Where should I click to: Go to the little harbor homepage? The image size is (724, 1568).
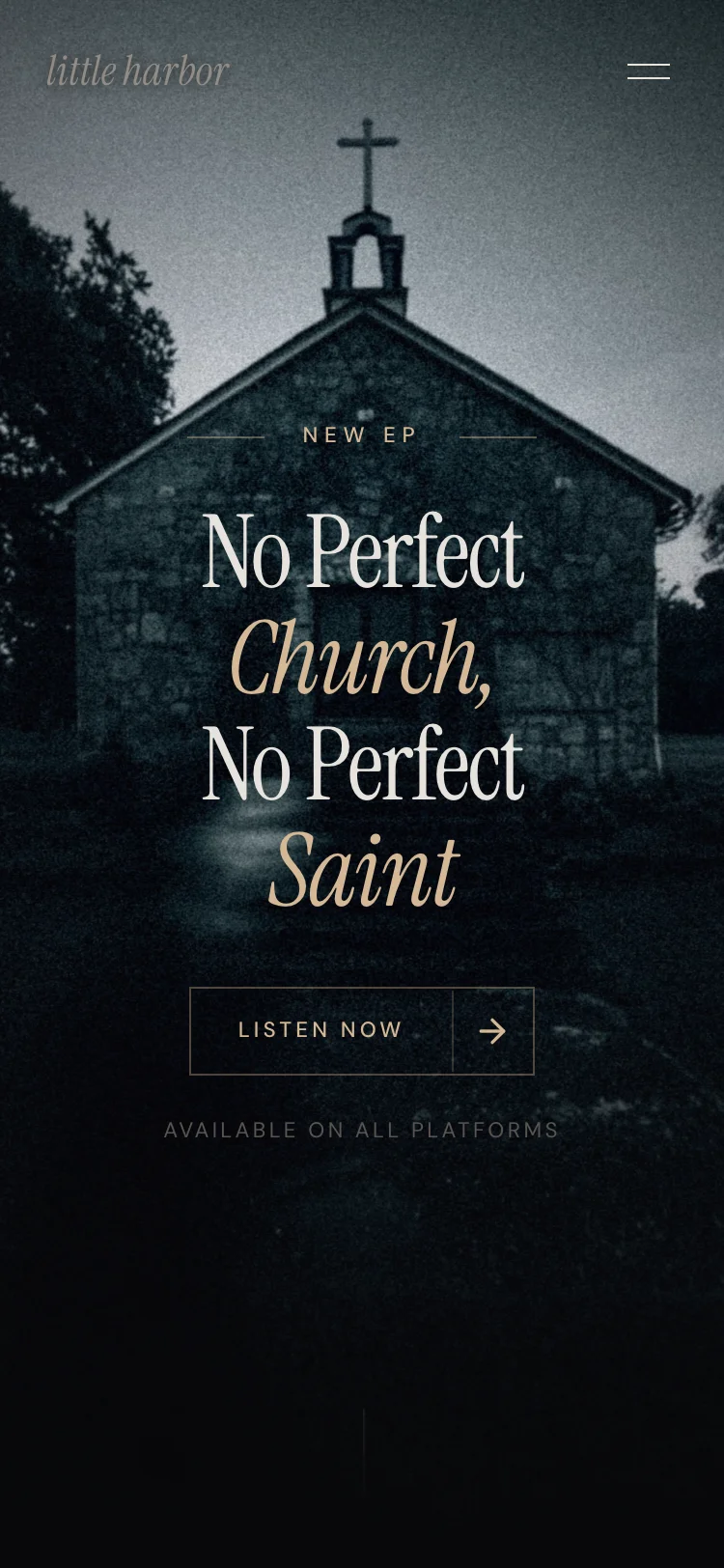click(138, 71)
